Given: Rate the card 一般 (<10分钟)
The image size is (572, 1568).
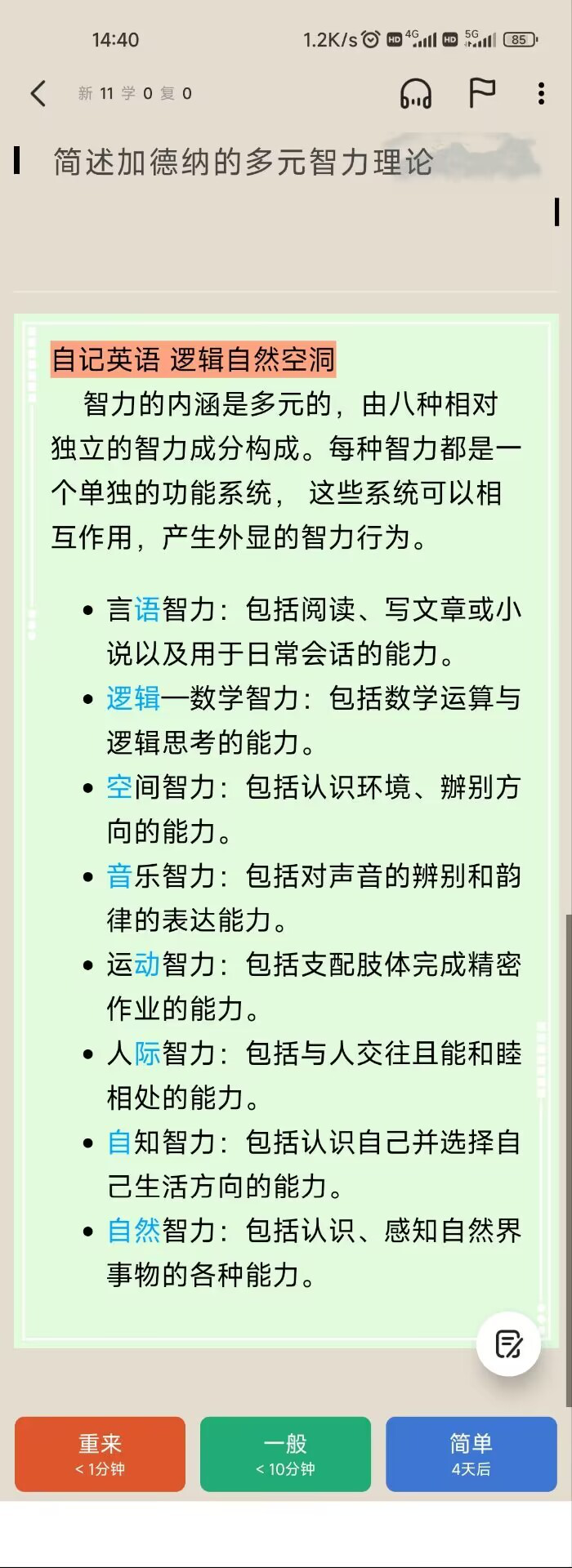Looking at the screenshot, I should point(285,1454).
